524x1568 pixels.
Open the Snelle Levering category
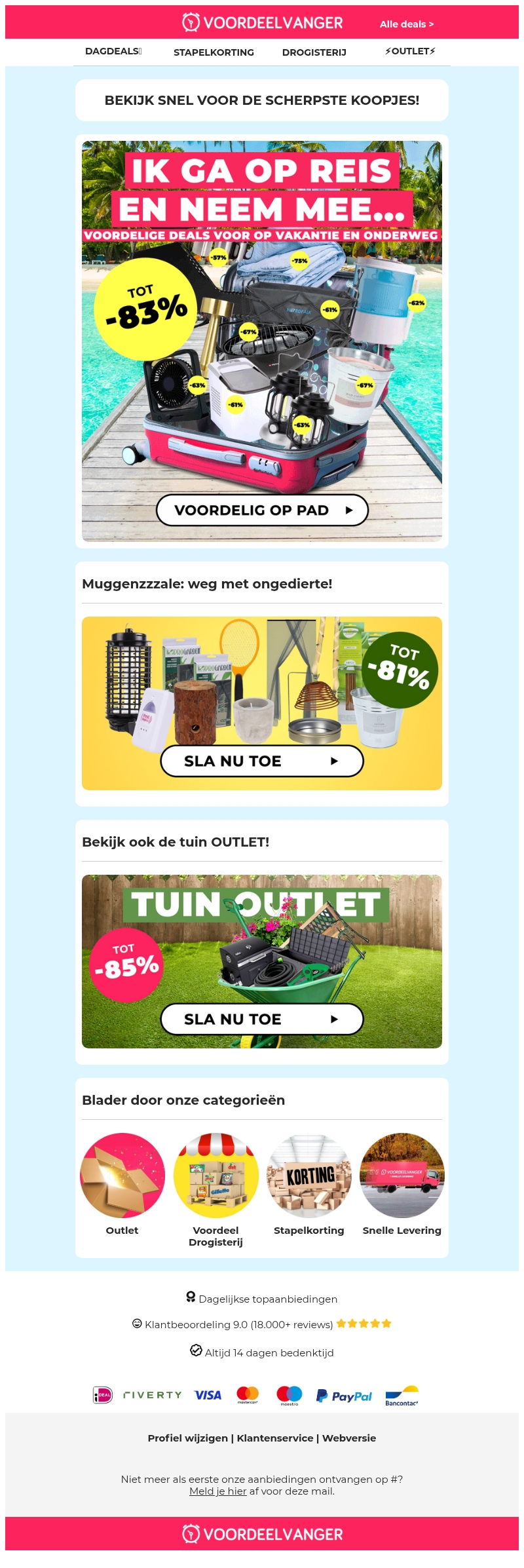[402, 1176]
